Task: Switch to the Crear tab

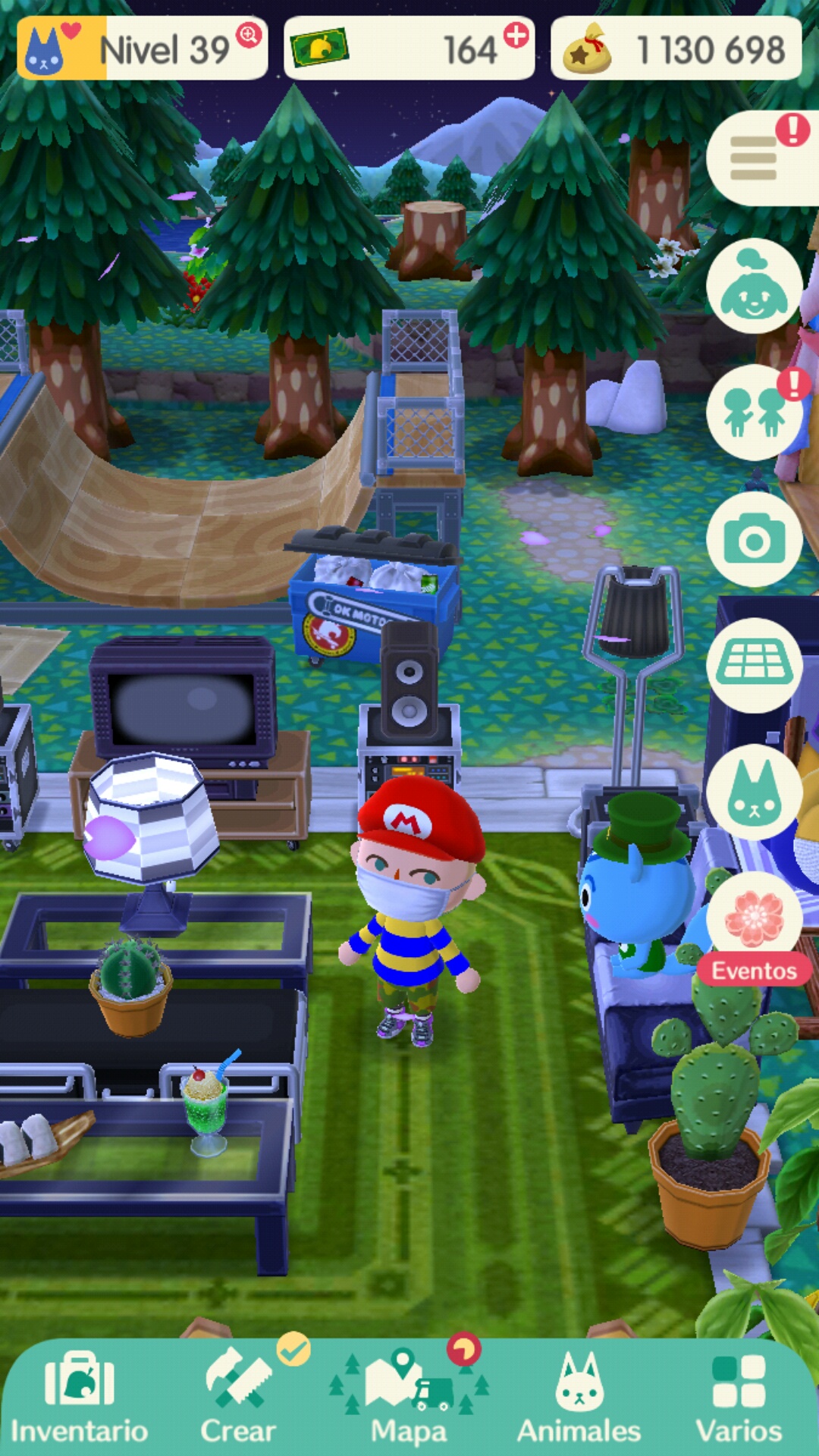Action: [238, 1398]
